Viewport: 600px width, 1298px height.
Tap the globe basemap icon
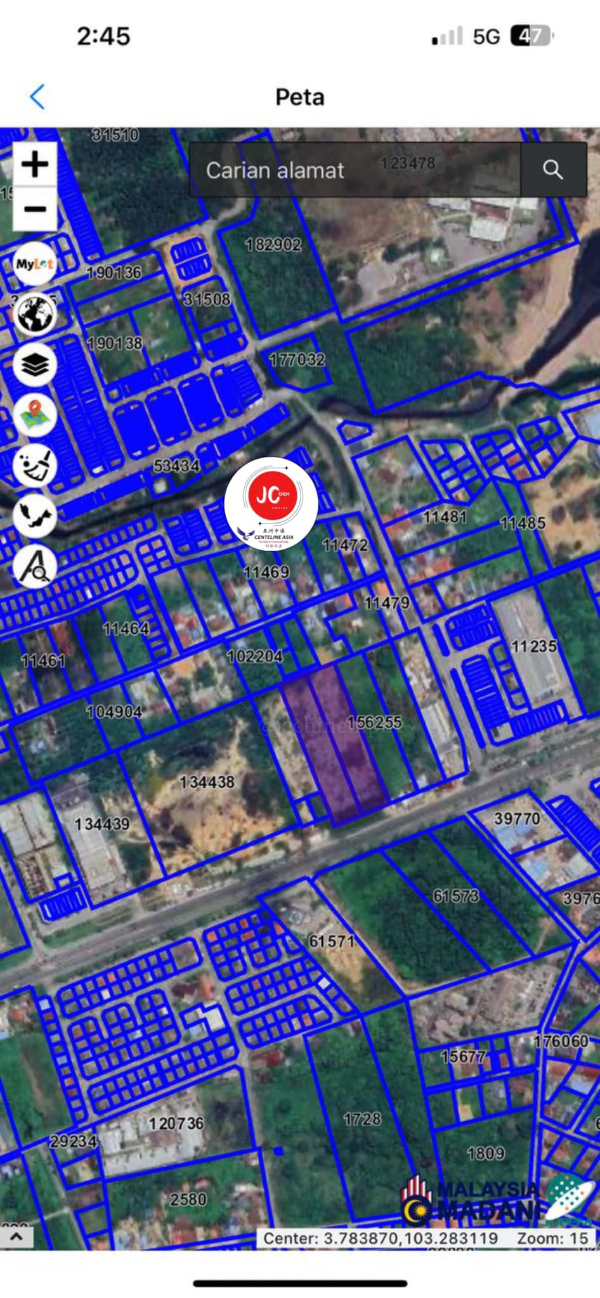[35, 315]
